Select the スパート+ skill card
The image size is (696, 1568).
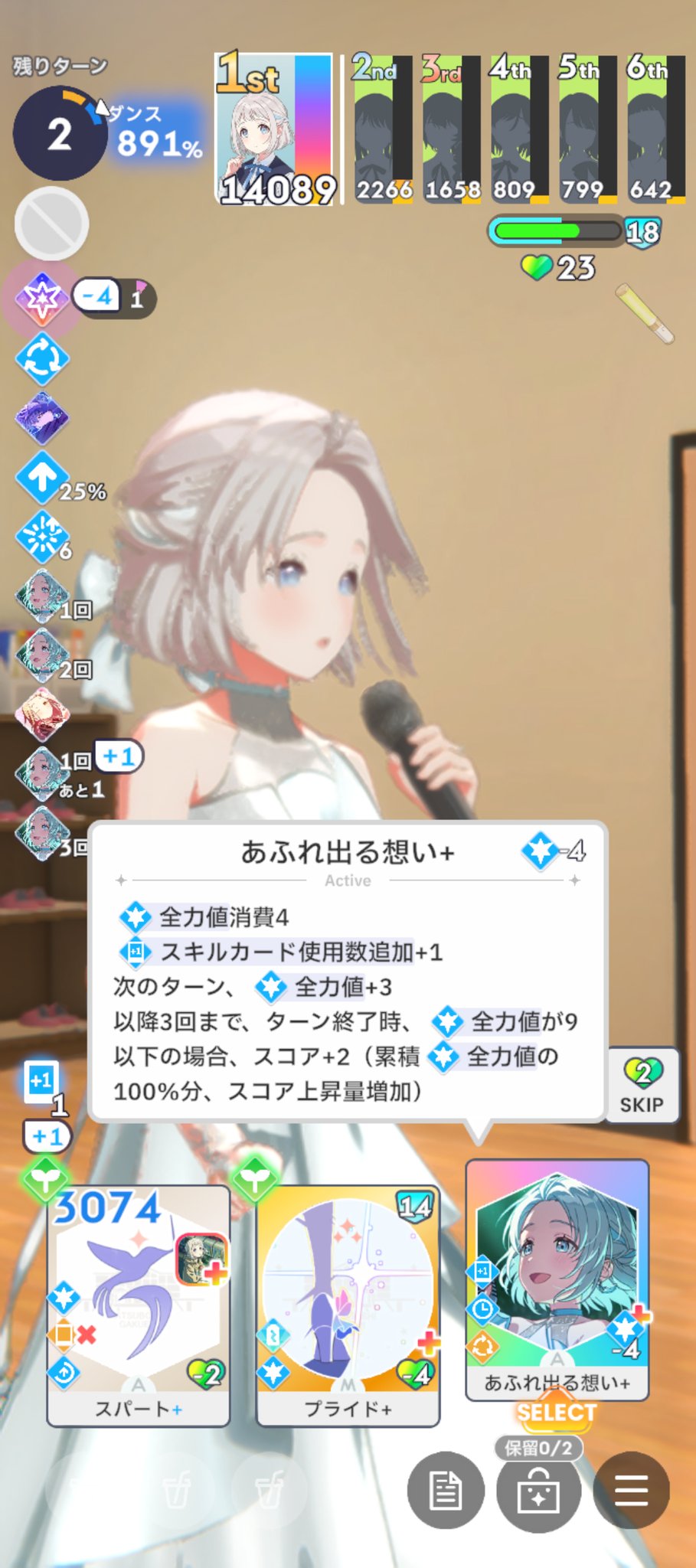click(x=139, y=1305)
